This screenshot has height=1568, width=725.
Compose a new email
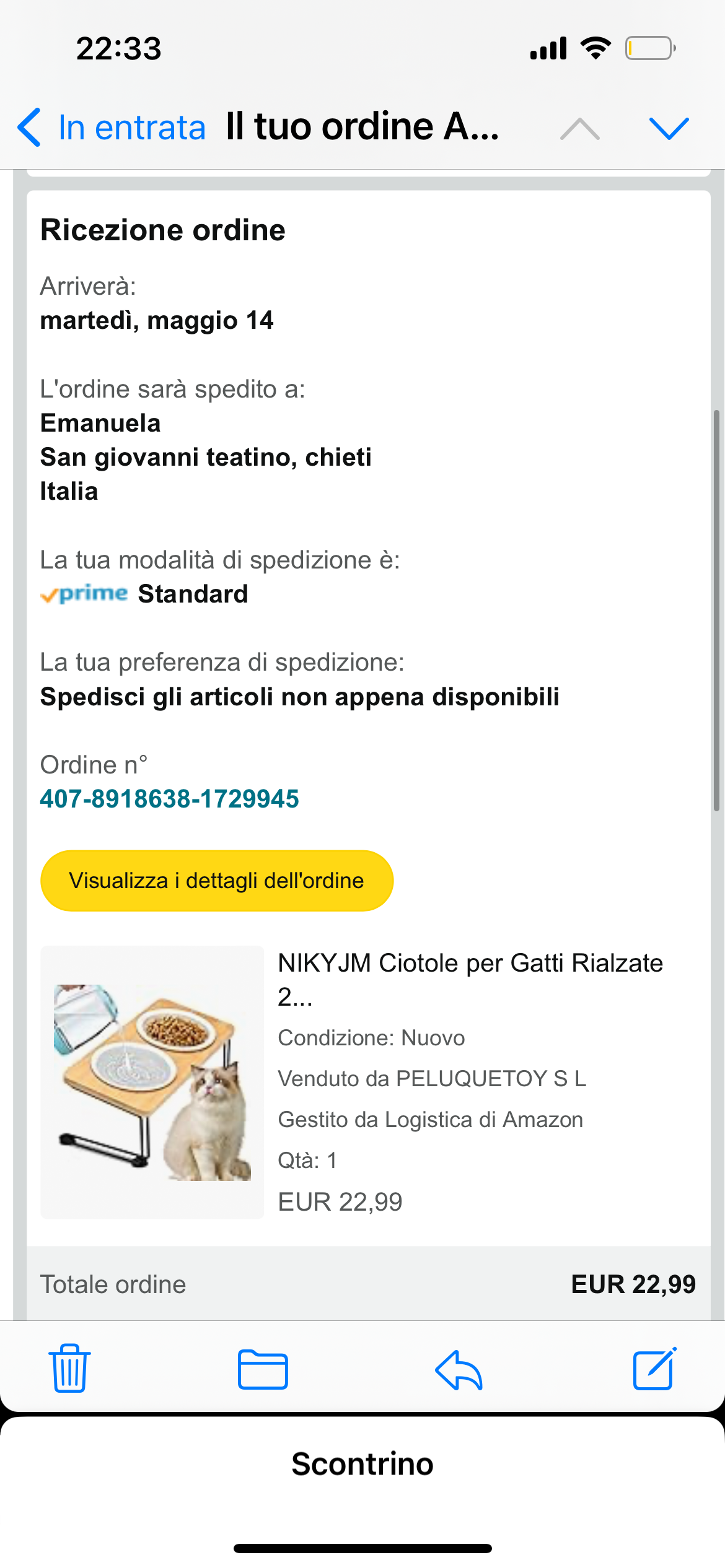pyautogui.click(x=654, y=1368)
